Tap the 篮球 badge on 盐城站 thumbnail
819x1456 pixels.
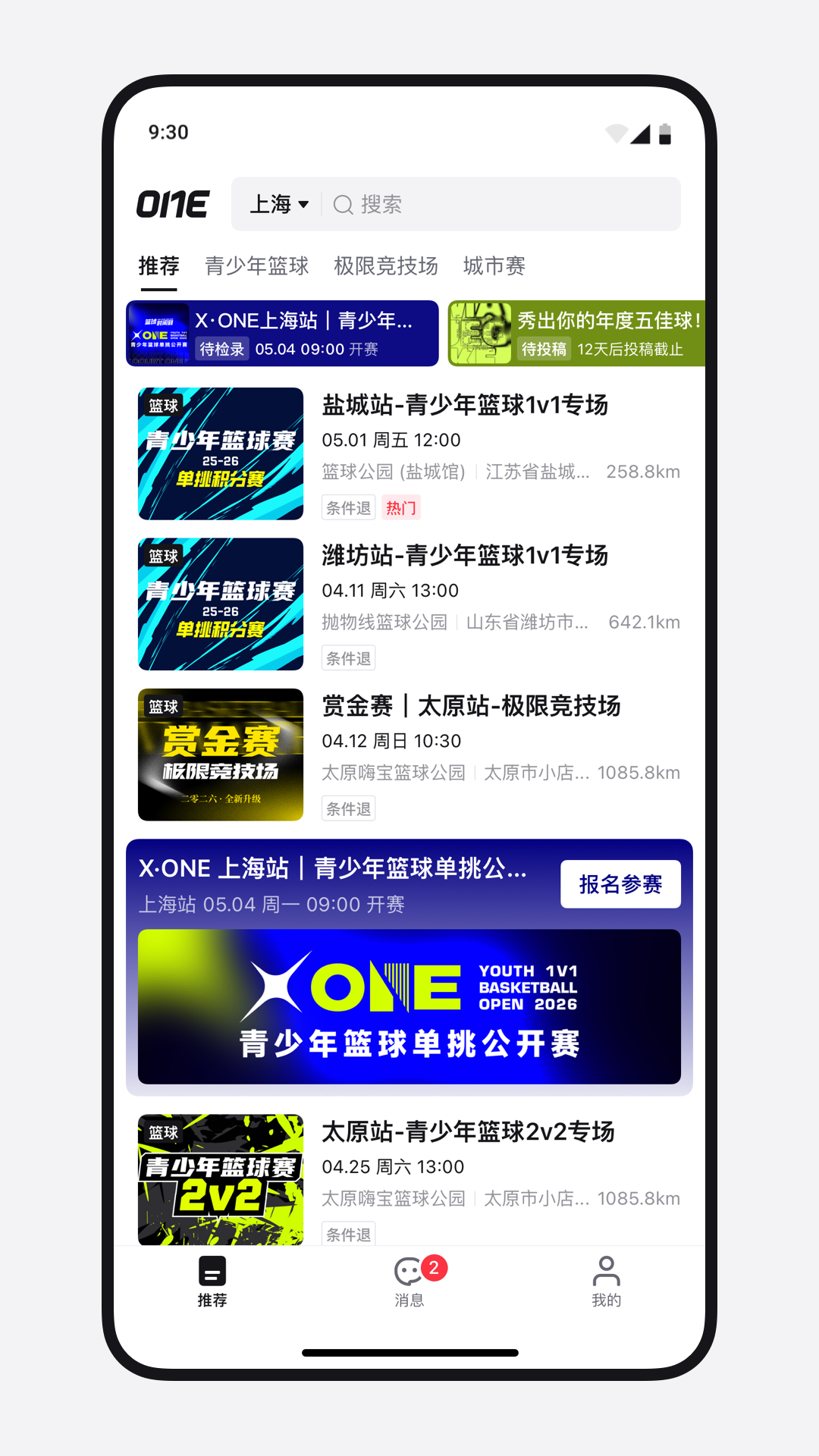point(165,404)
